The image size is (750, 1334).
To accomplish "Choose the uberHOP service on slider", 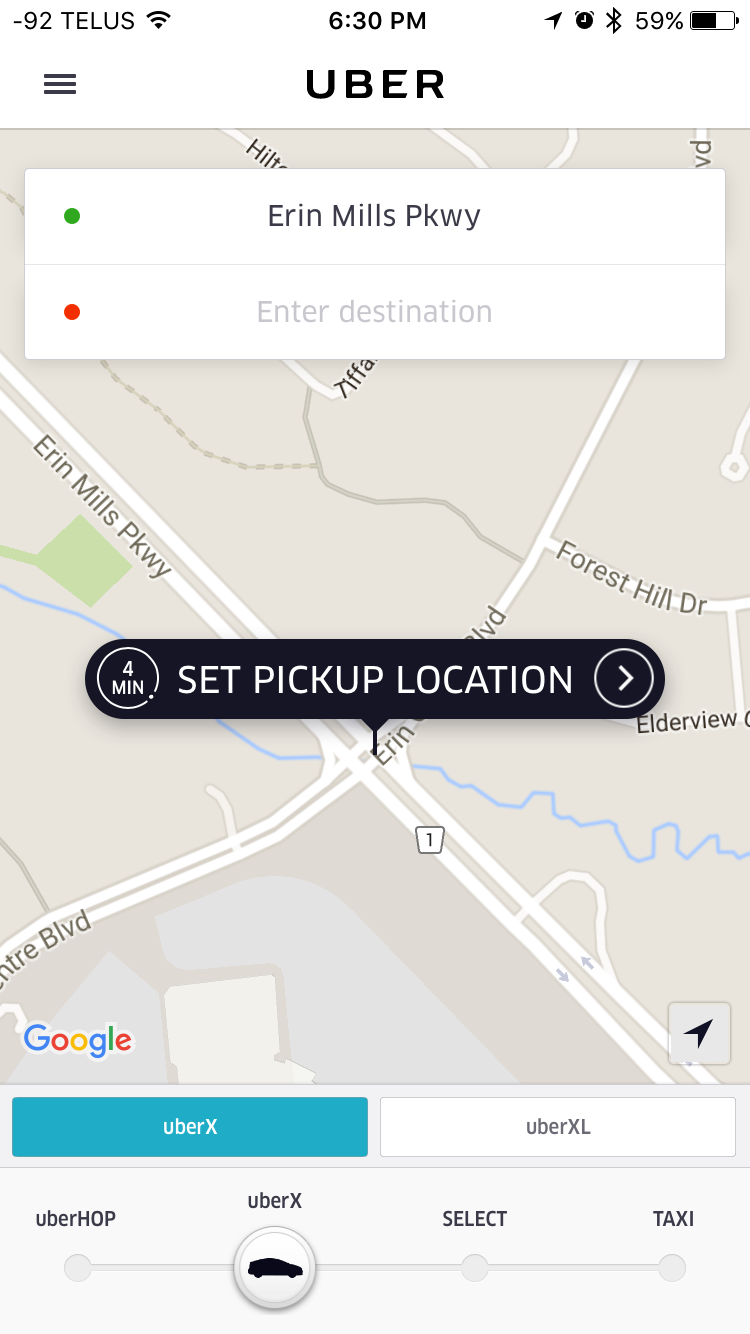I will (x=77, y=1268).
